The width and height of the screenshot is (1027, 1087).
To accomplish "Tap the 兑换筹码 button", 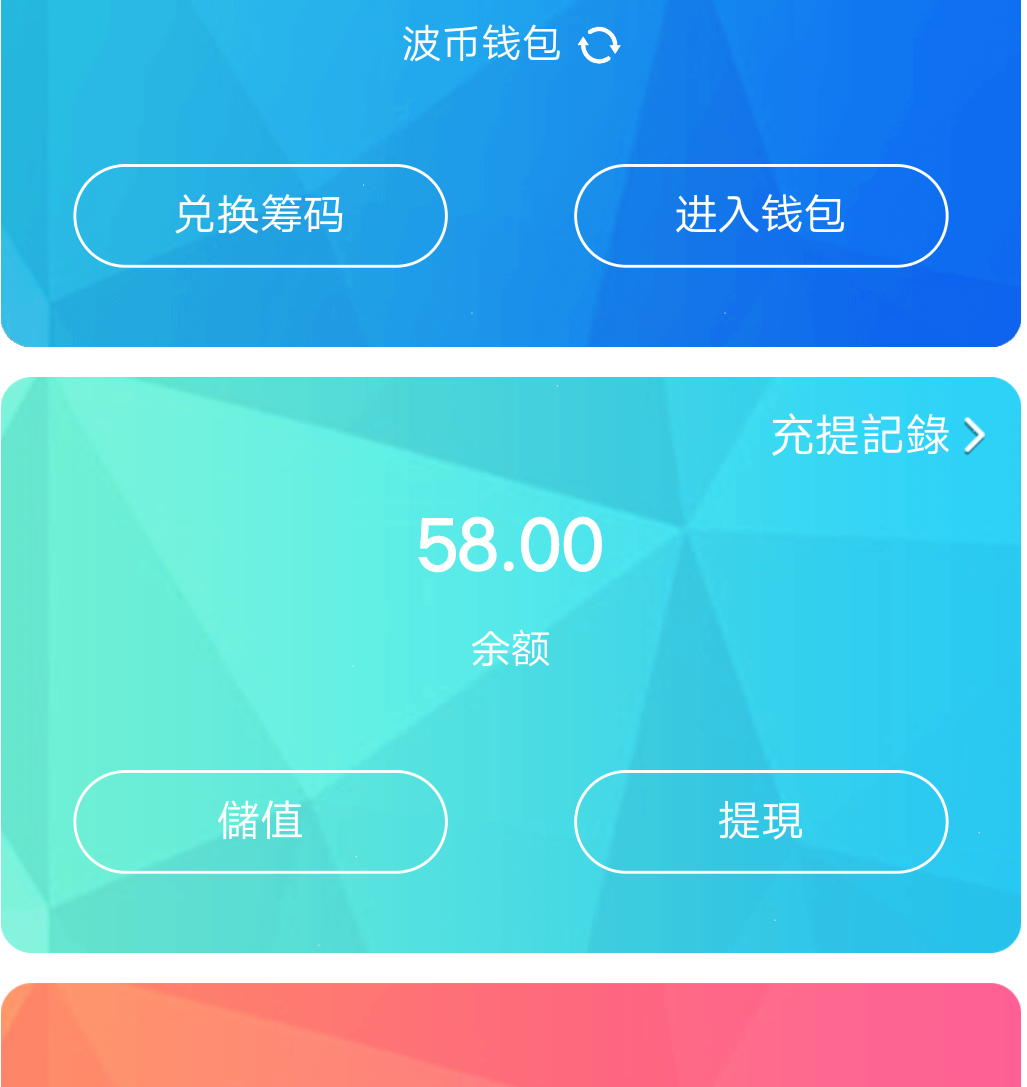I will (260, 216).
